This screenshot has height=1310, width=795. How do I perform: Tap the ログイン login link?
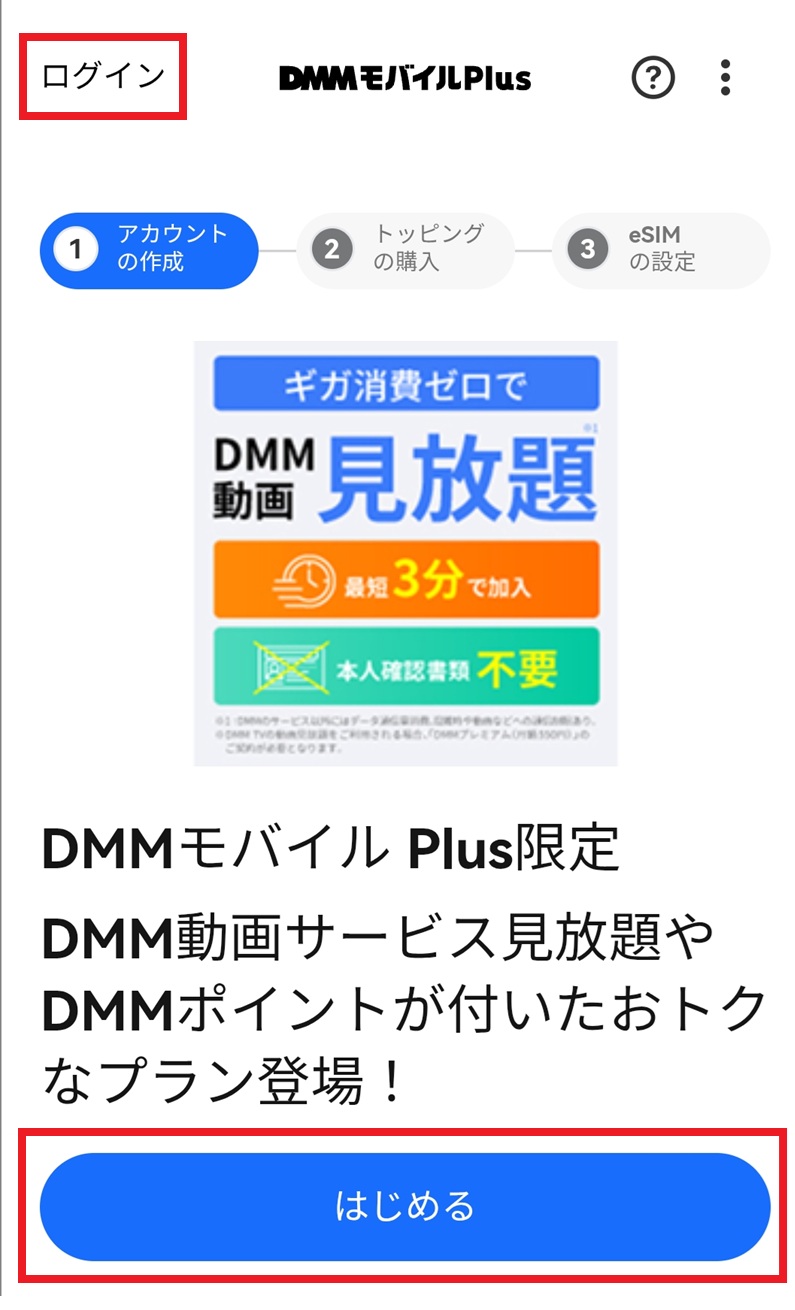pos(103,76)
